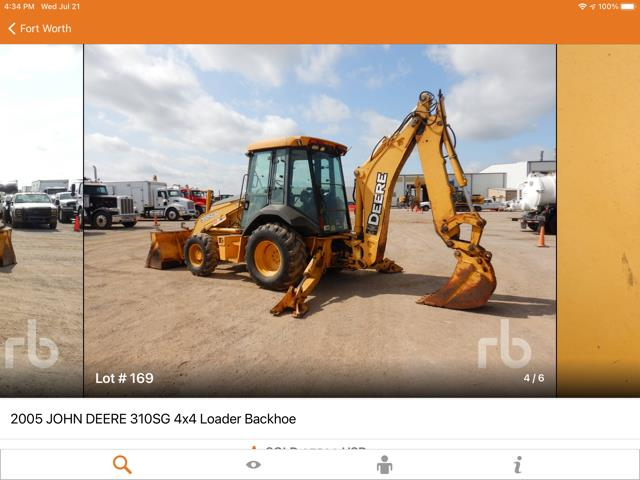Show the next photo on the right

598,220
